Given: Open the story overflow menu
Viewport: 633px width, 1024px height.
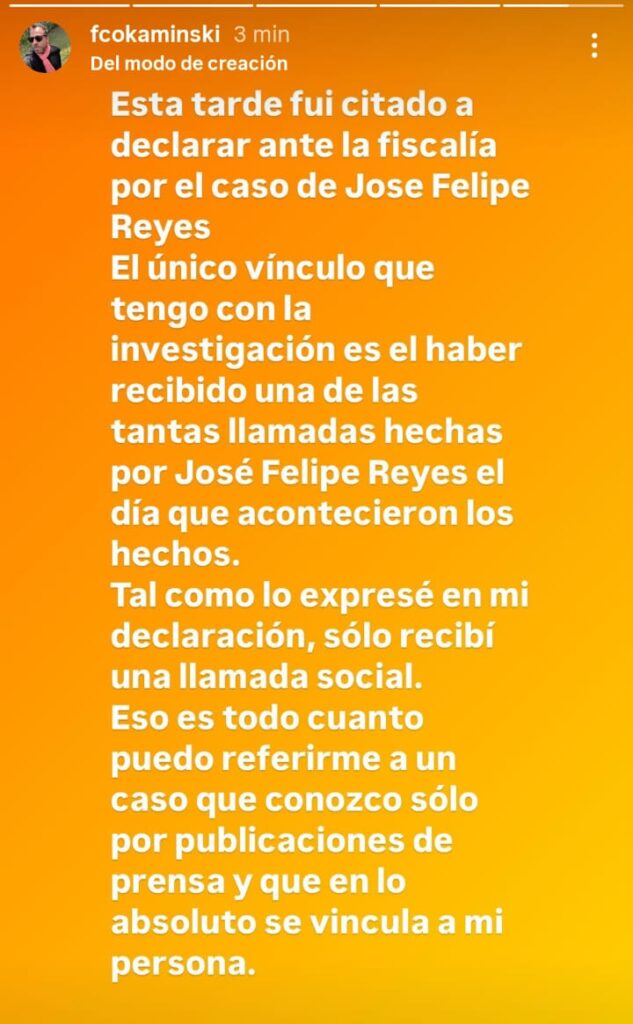Looking at the screenshot, I should click(595, 45).
